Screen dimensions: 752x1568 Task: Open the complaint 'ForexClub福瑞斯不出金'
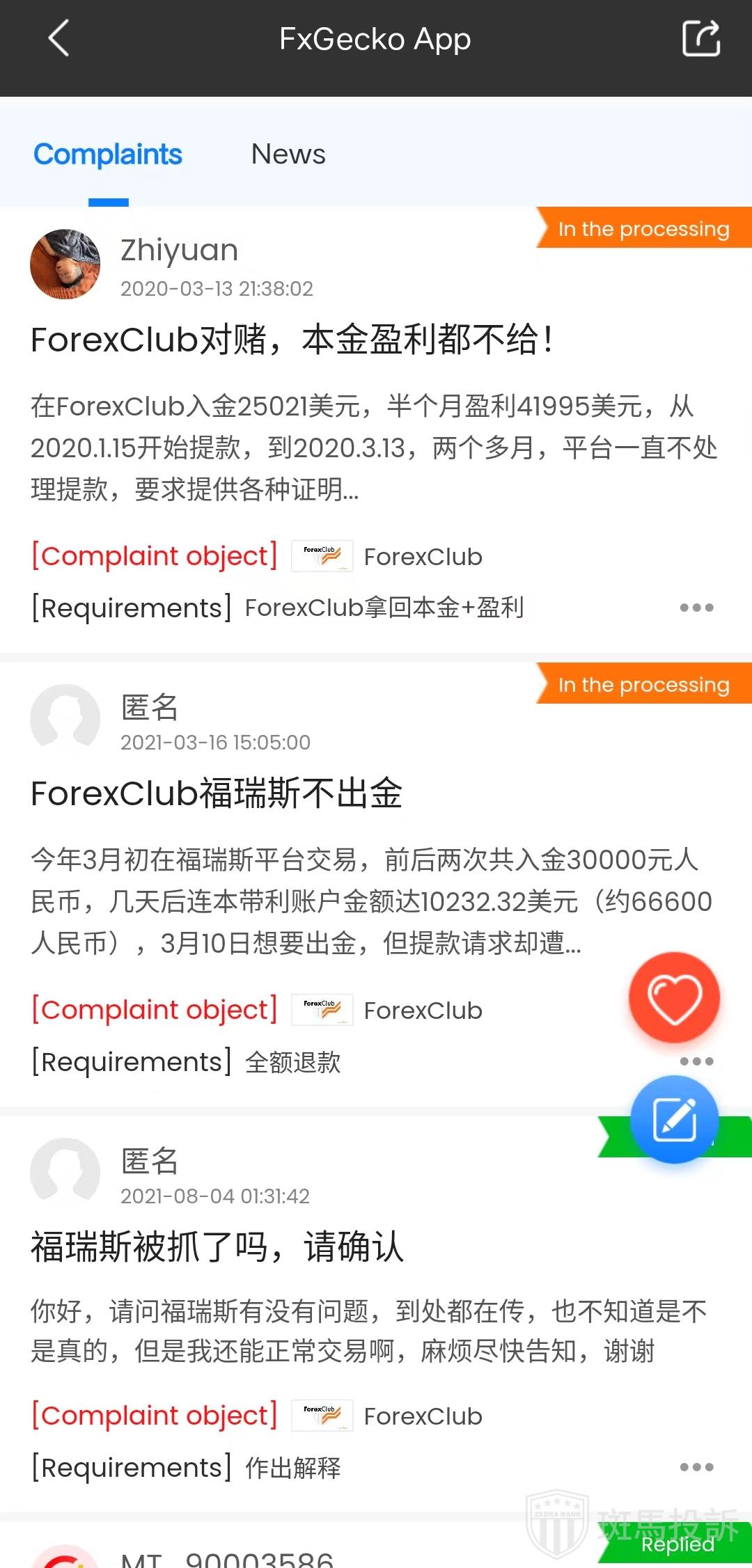(217, 793)
